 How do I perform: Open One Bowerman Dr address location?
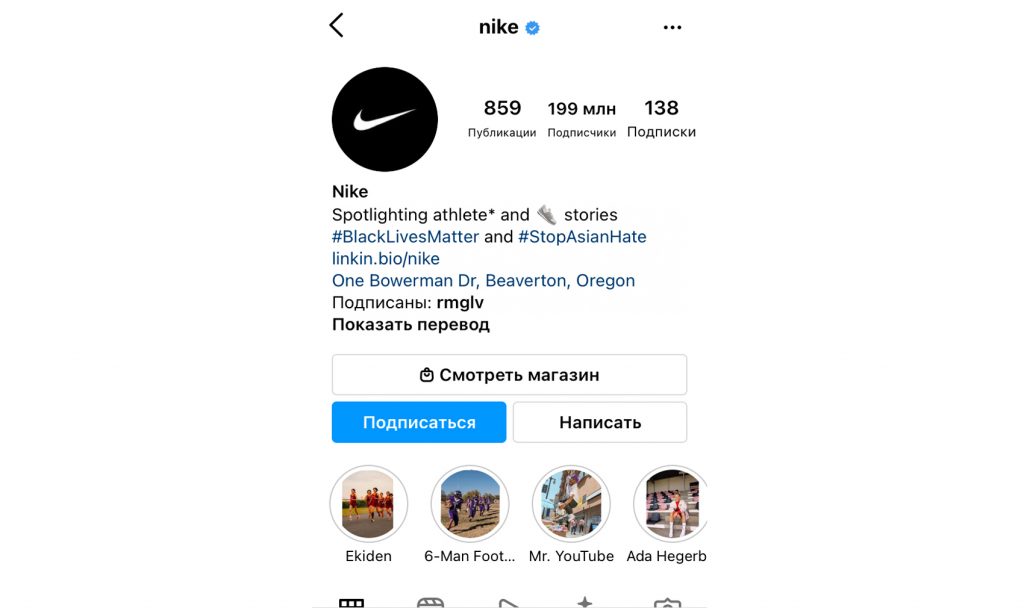point(483,281)
